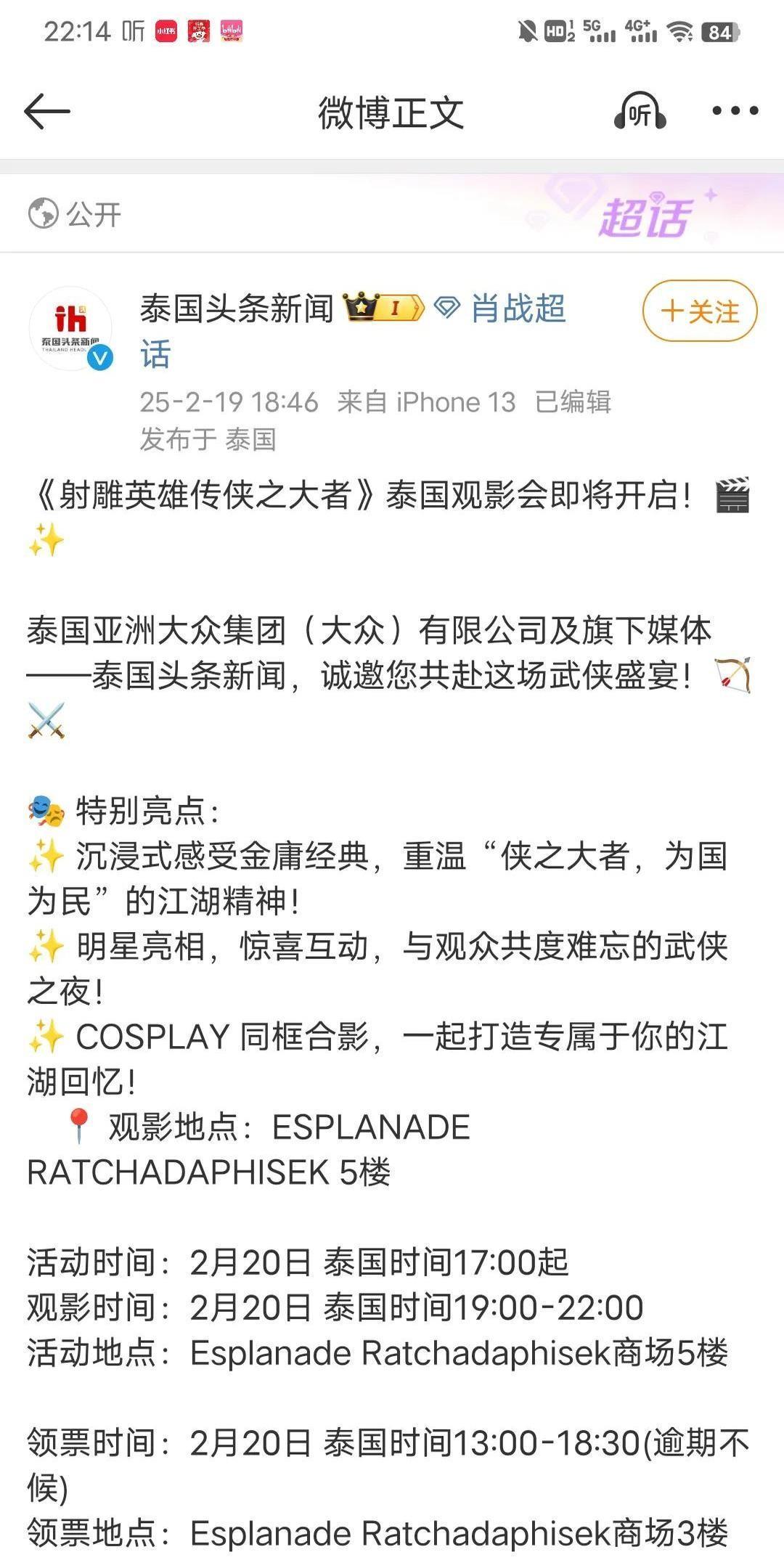This screenshot has height=1568, width=784.
Task: Go back using the top-left arrow
Action: tap(47, 112)
